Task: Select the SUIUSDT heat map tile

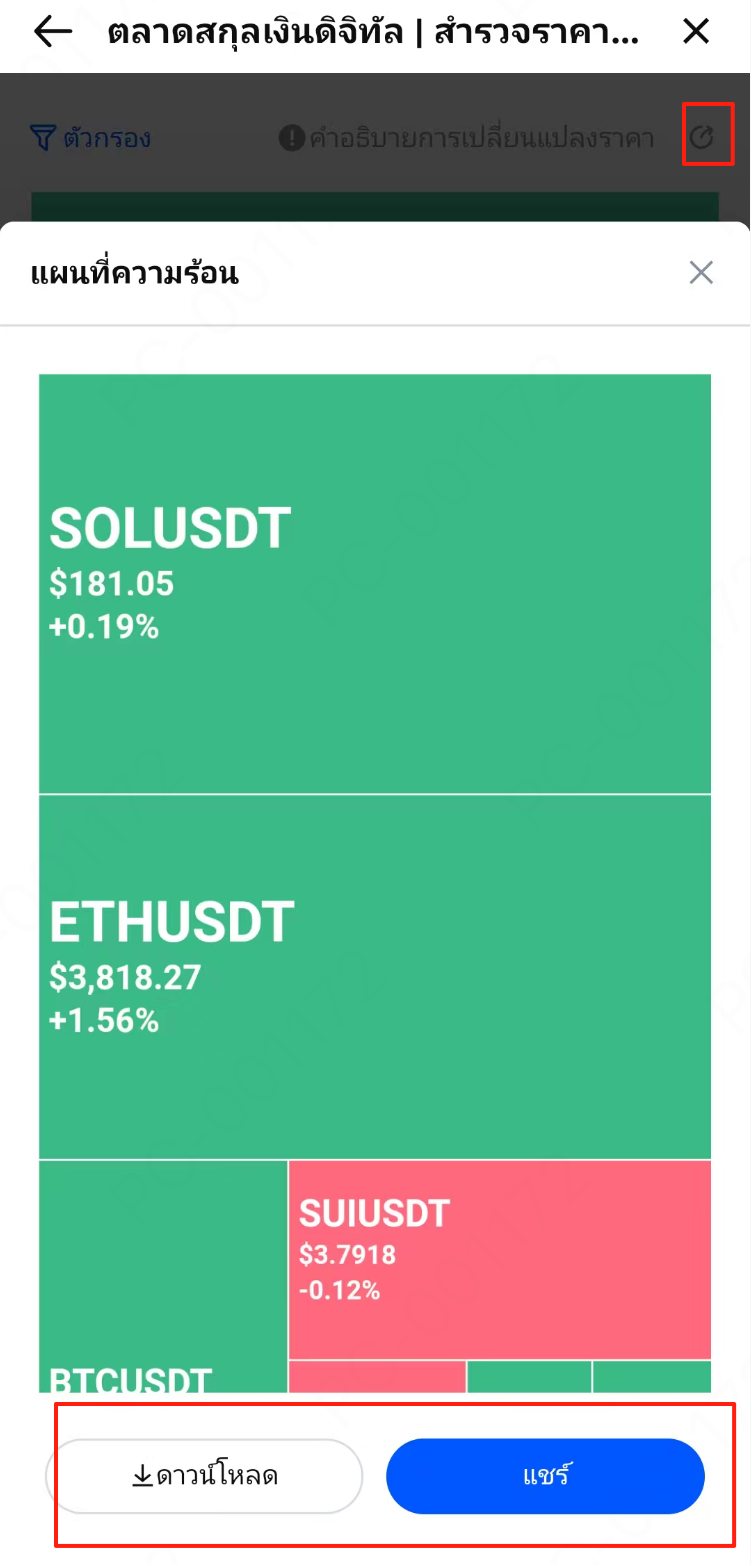Action: click(x=499, y=1258)
